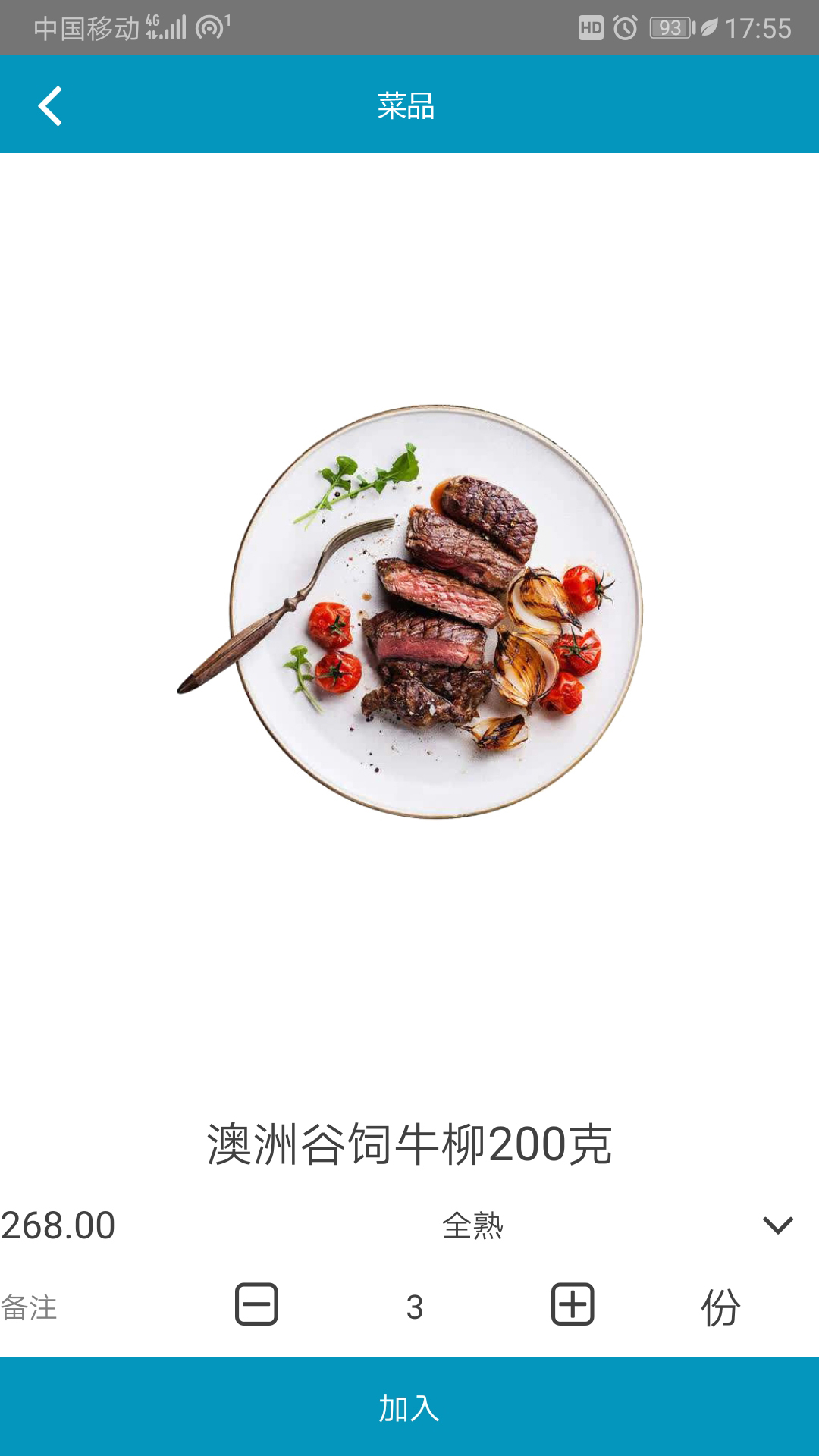
Task: Go back from the 菜品 page
Action: coord(50,105)
